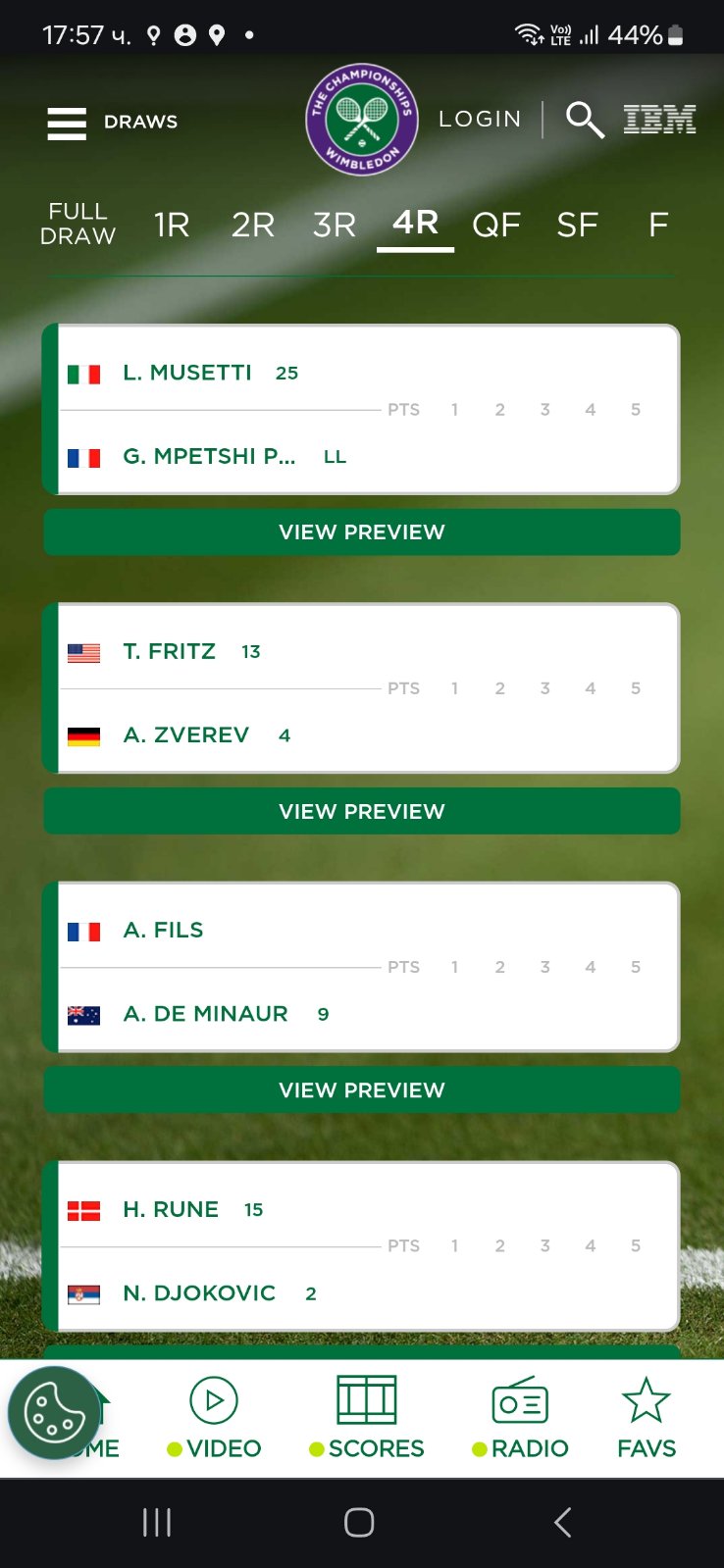
Task: Open the cookie settings floating button
Action: point(54,1413)
